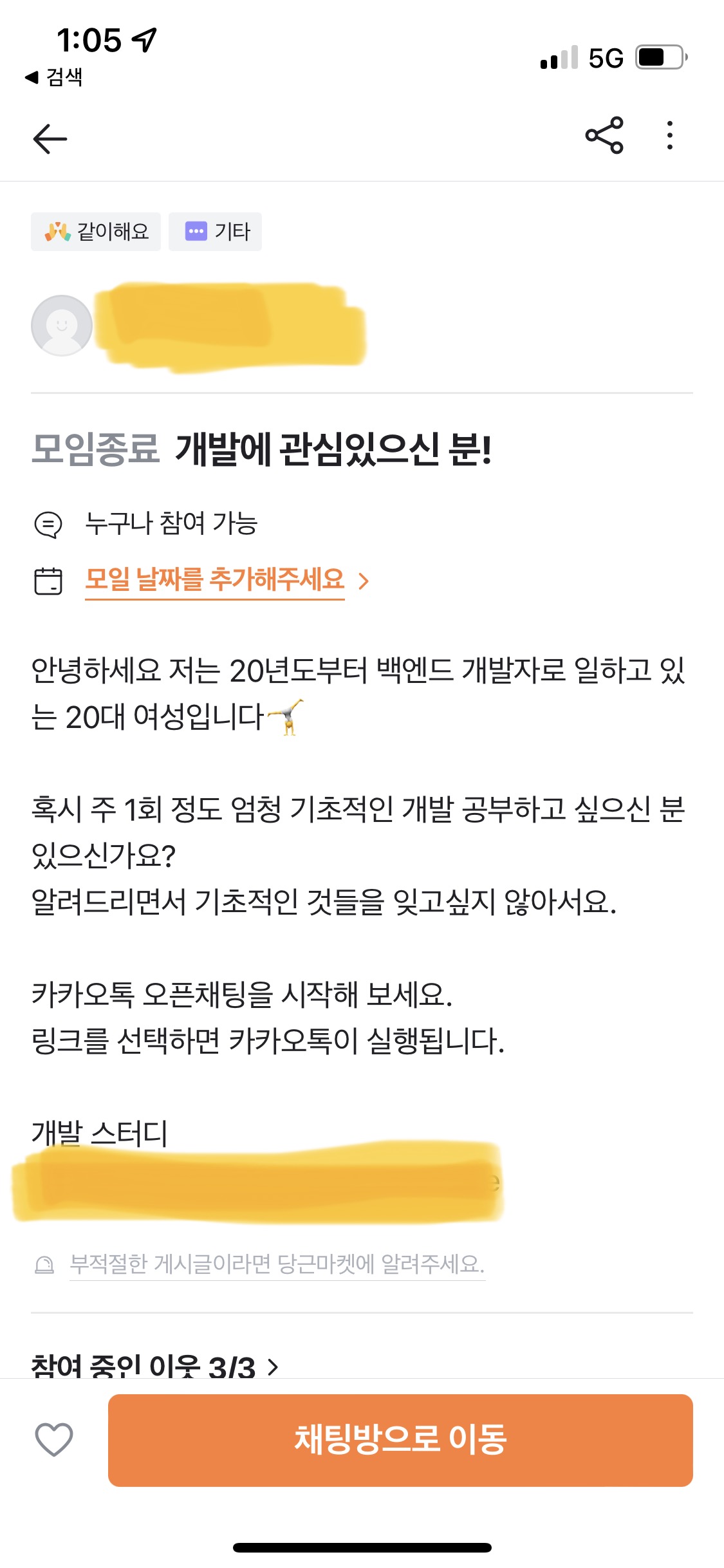The image size is (724, 1568).
Task: Share this post
Action: [604, 135]
